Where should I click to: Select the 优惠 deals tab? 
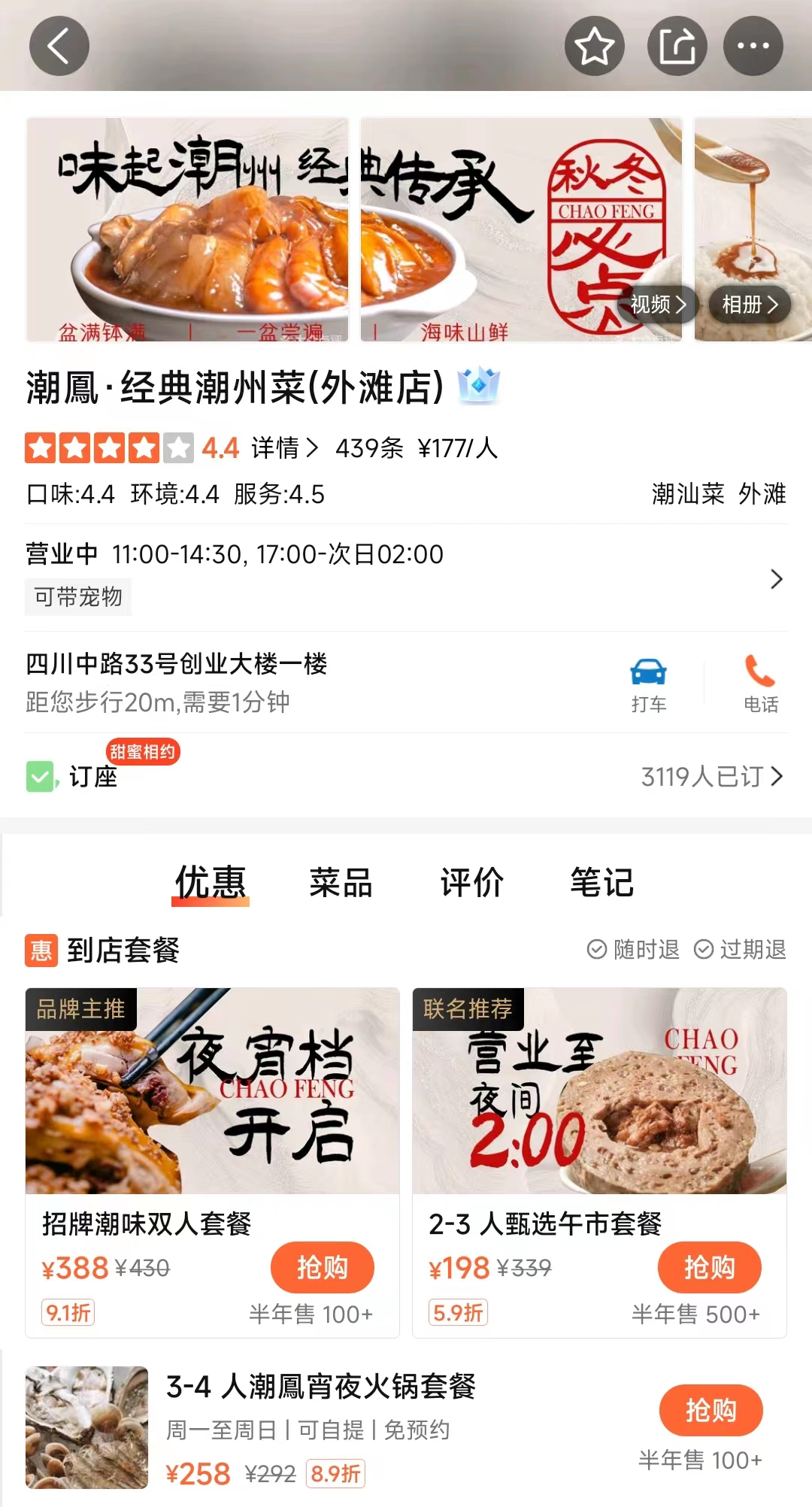tap(211, 883)
